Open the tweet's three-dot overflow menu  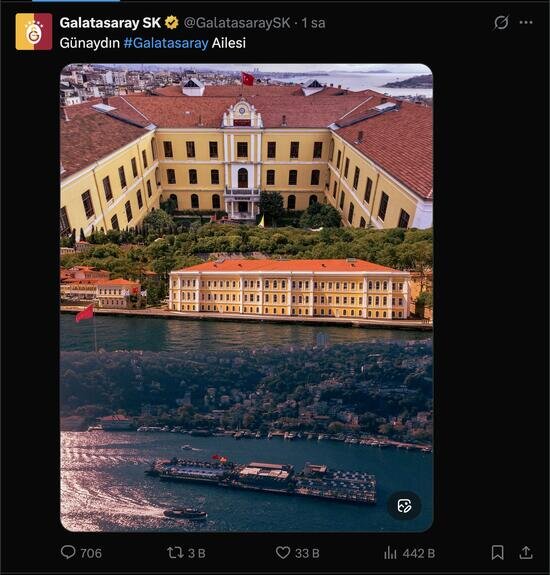[x=526, y=23]
